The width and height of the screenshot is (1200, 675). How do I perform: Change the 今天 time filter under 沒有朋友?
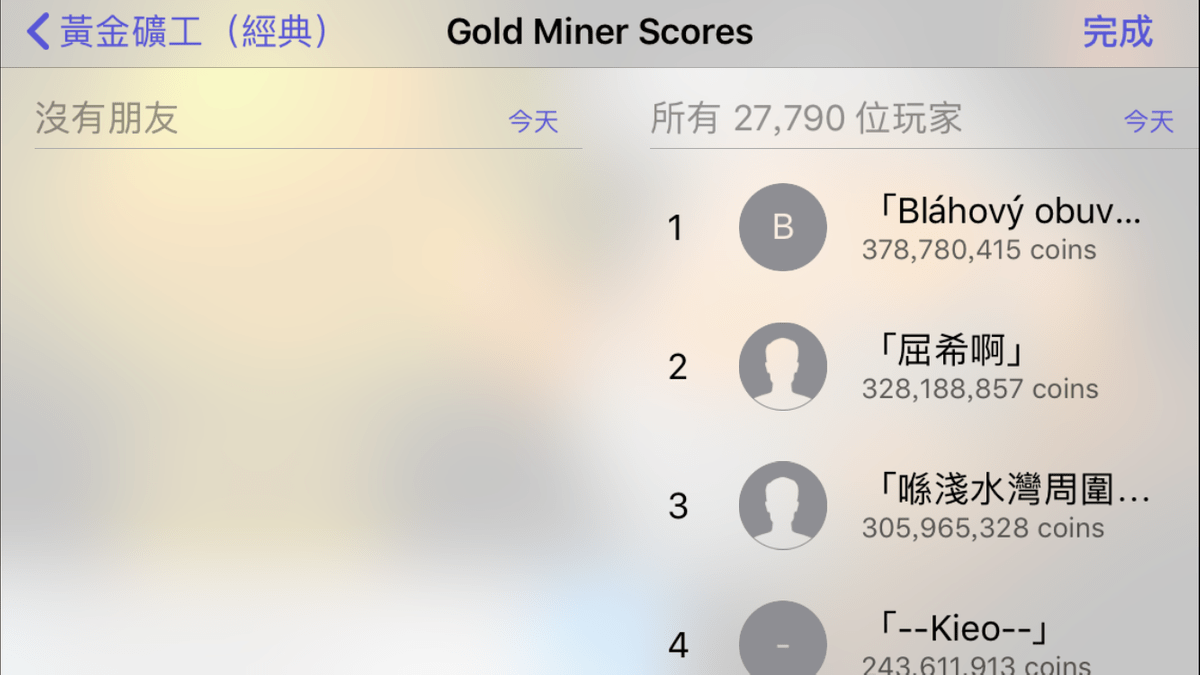[532, 122]
